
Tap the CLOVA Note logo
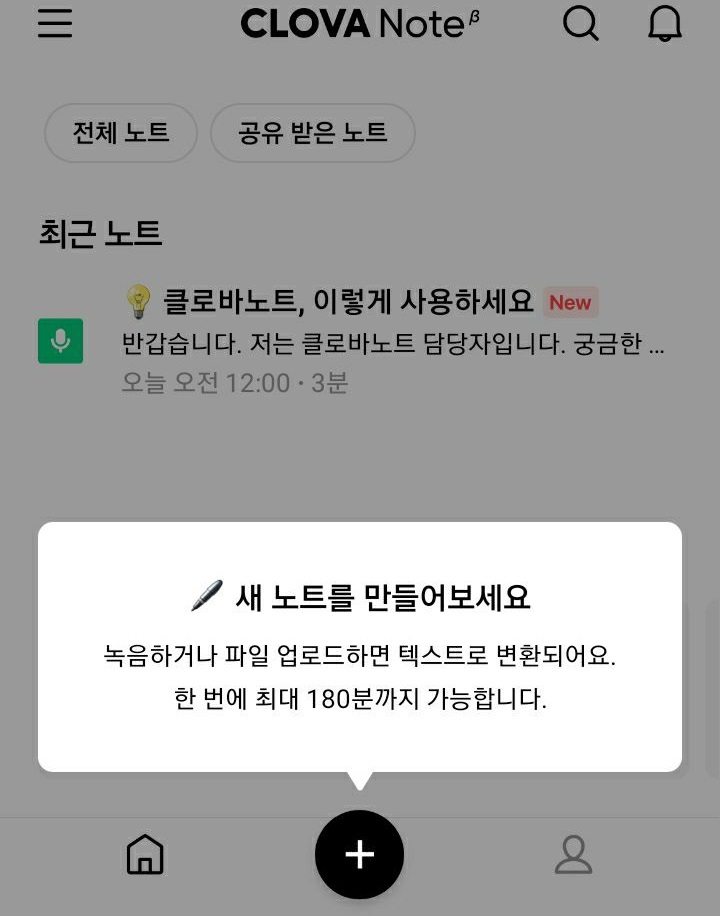[x=361, y=23]
